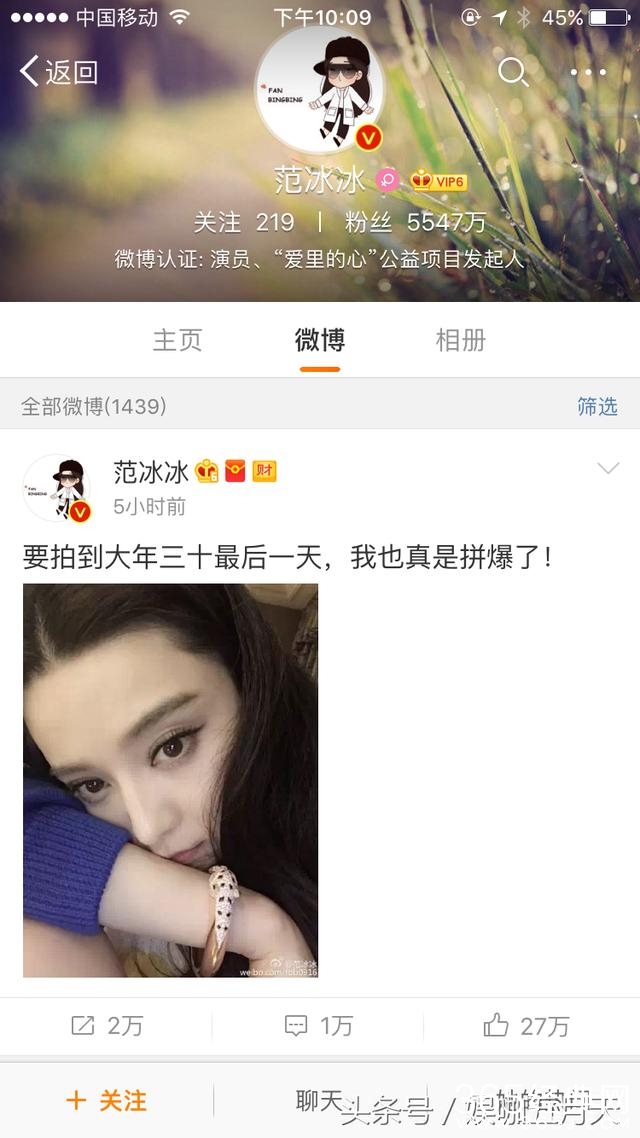This screenshot has width=640, height=1138.
Task: Open the 关注 219 following list
Action: pyautogui.click(x=244, y=221)
